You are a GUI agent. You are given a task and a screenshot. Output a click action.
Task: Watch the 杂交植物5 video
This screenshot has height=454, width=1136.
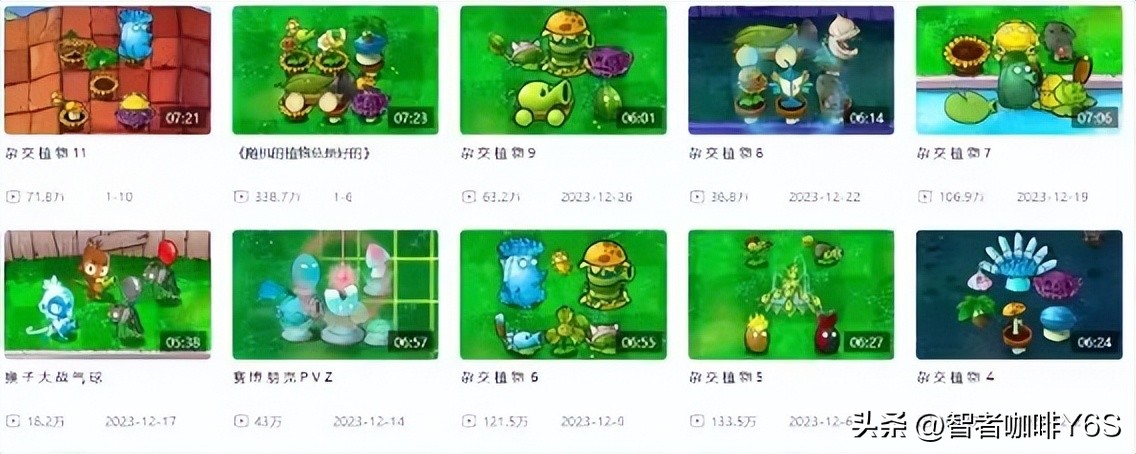[x=791, y=295]
